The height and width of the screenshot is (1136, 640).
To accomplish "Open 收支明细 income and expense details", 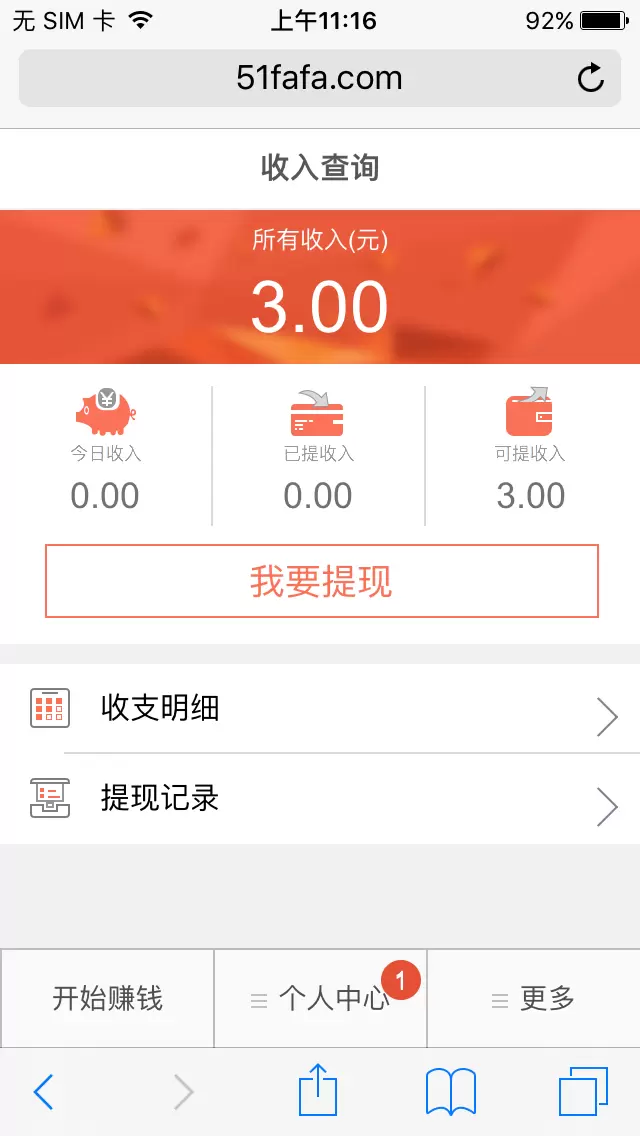I will (320, 709).
